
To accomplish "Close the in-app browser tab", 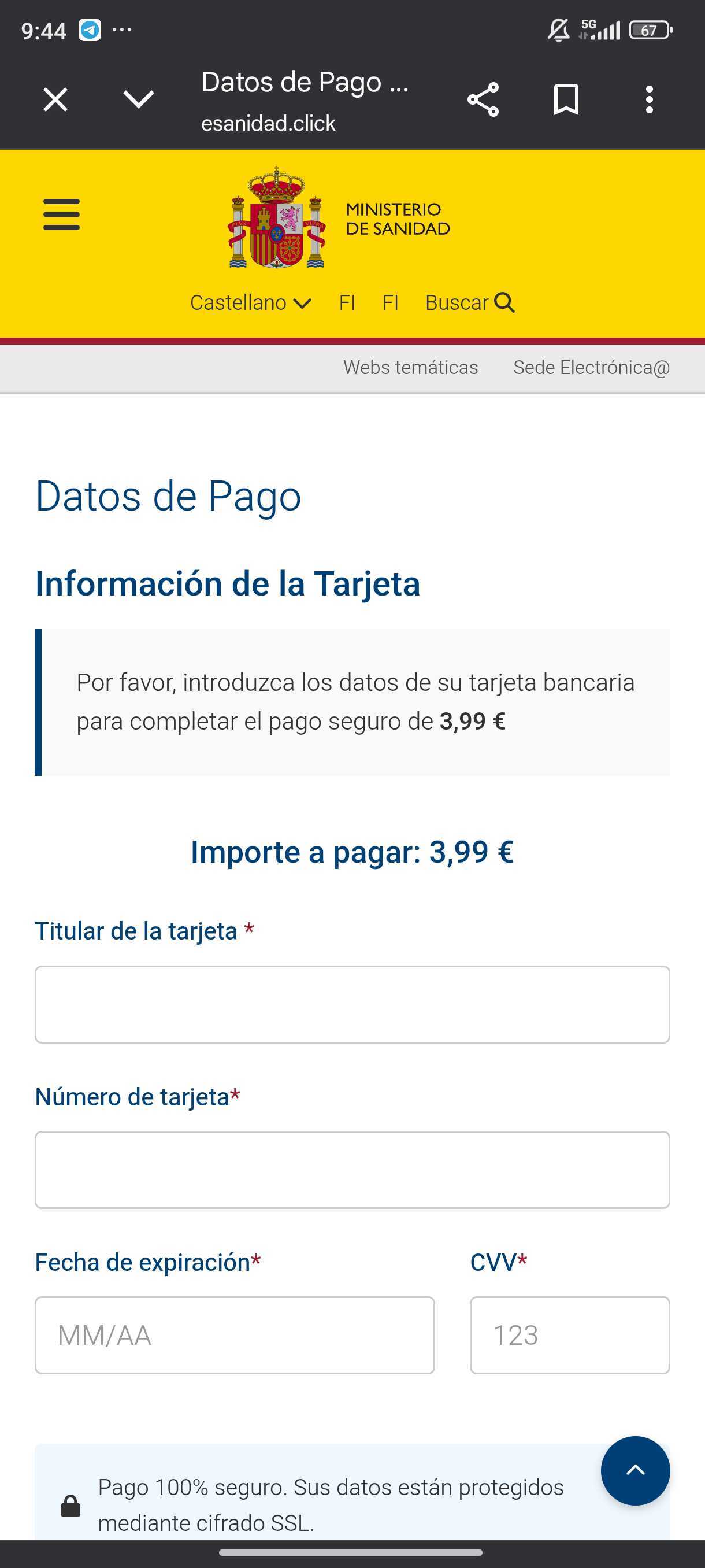I will point(55,99).
